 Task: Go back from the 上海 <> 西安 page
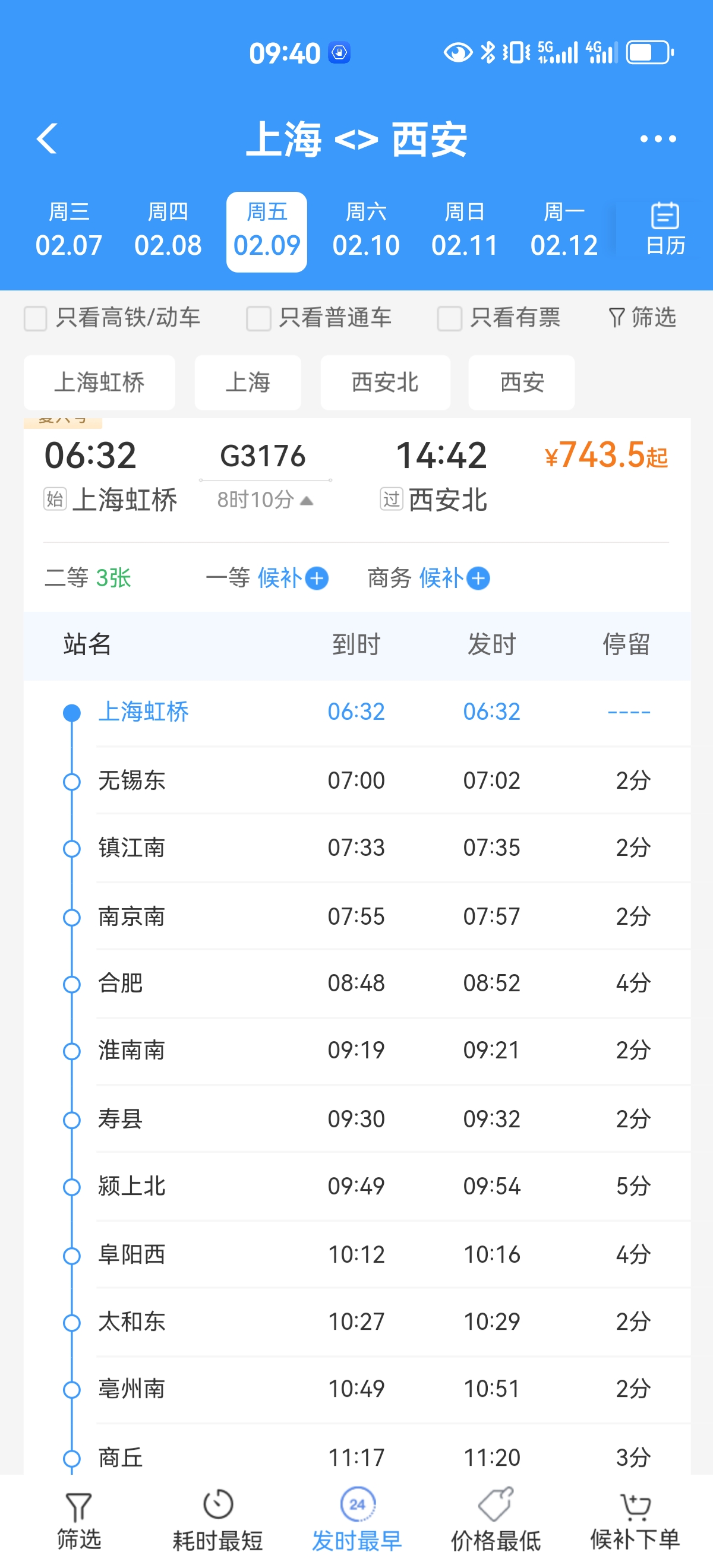click(47, 139)
